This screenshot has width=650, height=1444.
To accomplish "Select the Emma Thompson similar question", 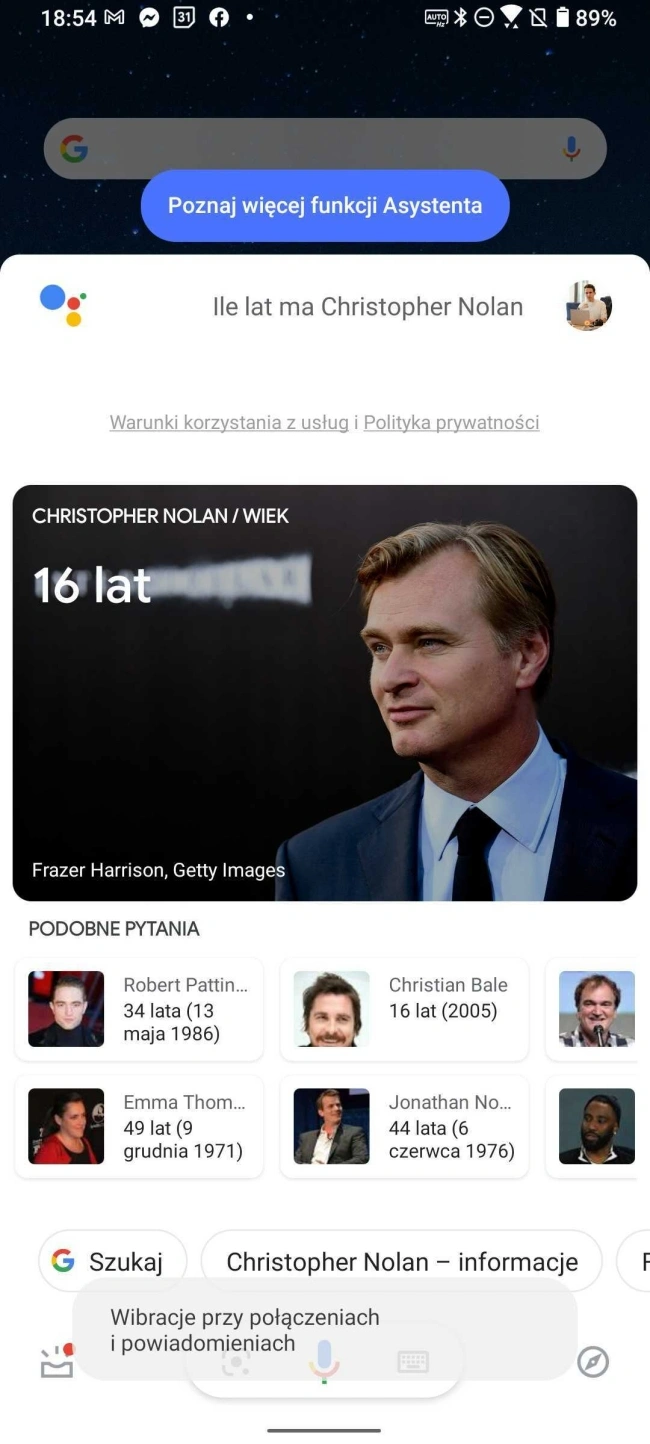I will click(x=139, y=1127).
